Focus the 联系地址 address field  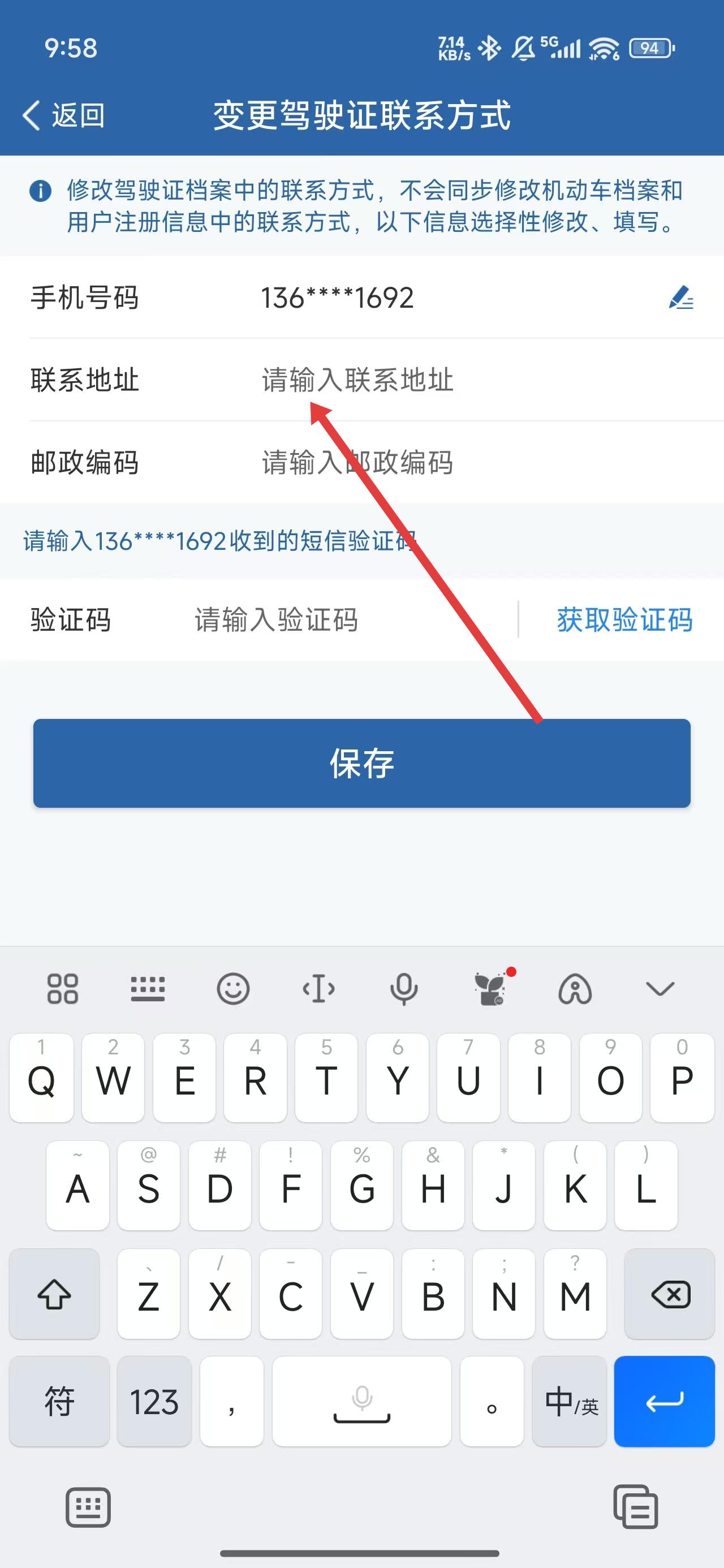[x=426, y=380]
